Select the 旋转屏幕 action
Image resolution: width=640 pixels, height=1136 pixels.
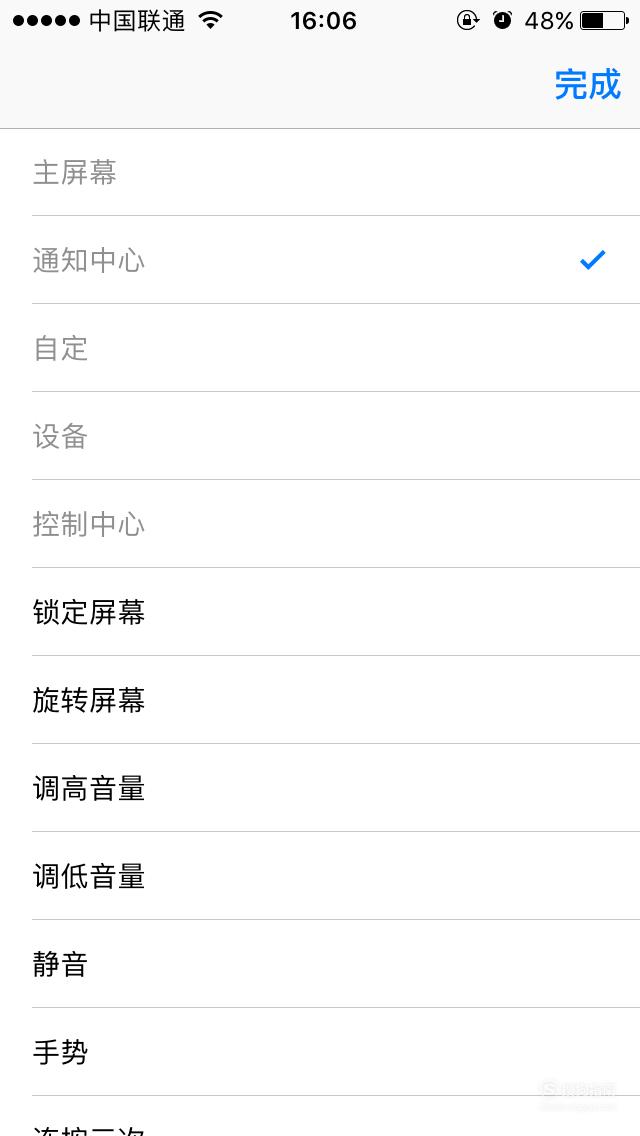coord(320,700)
